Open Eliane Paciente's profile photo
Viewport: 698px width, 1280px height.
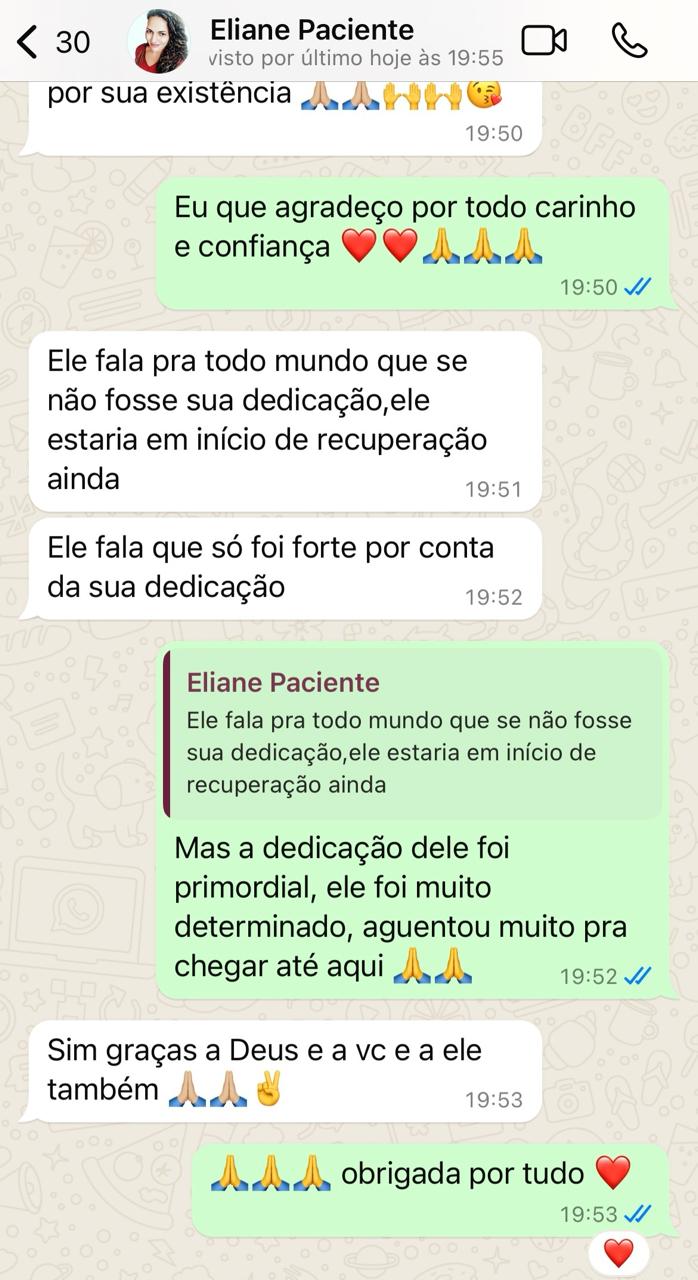pos(159,41)
